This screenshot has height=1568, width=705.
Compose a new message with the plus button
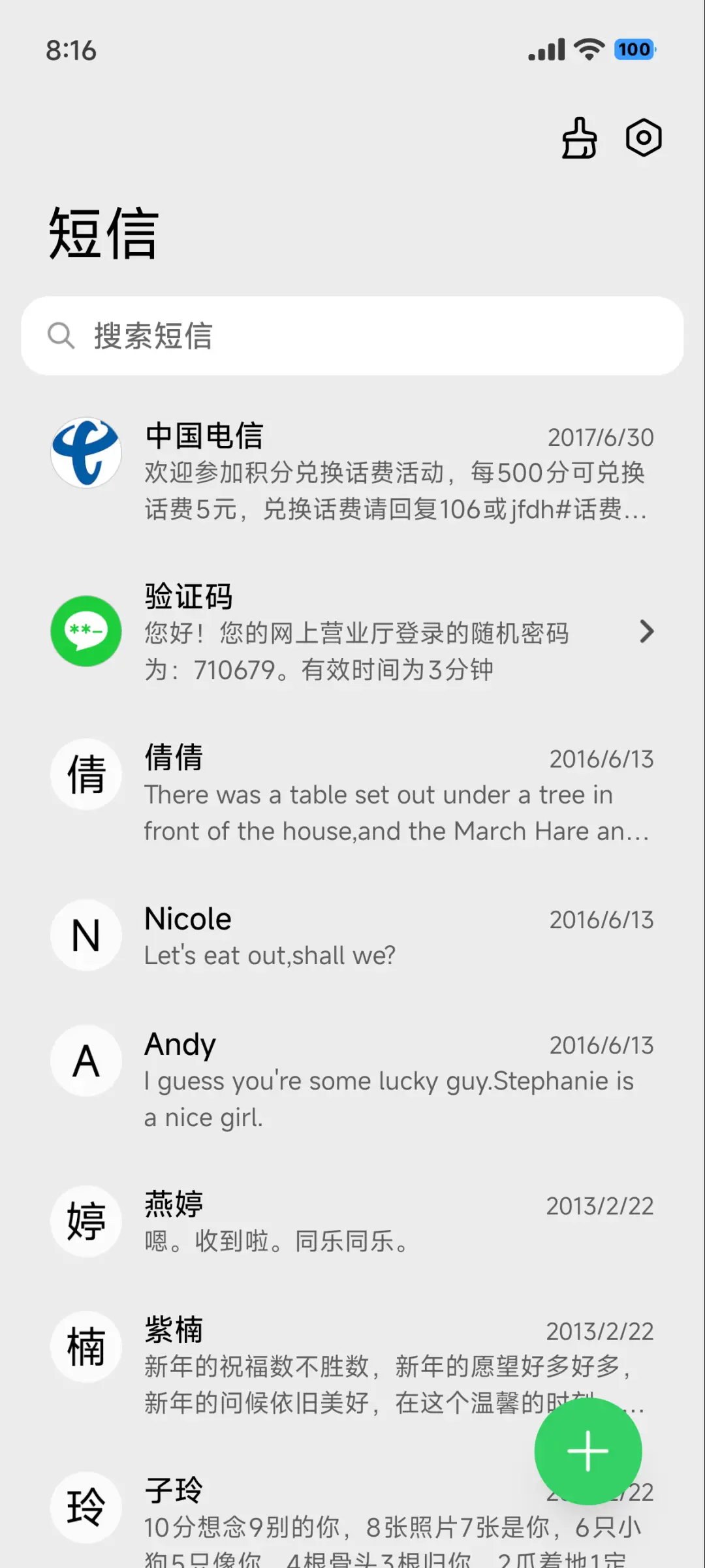[587, 1452]
